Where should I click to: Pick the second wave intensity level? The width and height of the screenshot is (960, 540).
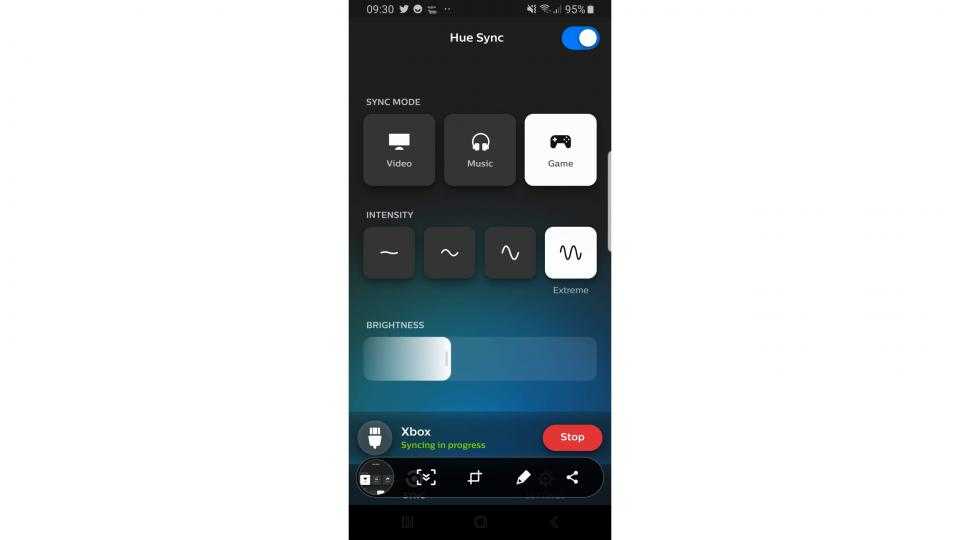click(x=450, y=253)
